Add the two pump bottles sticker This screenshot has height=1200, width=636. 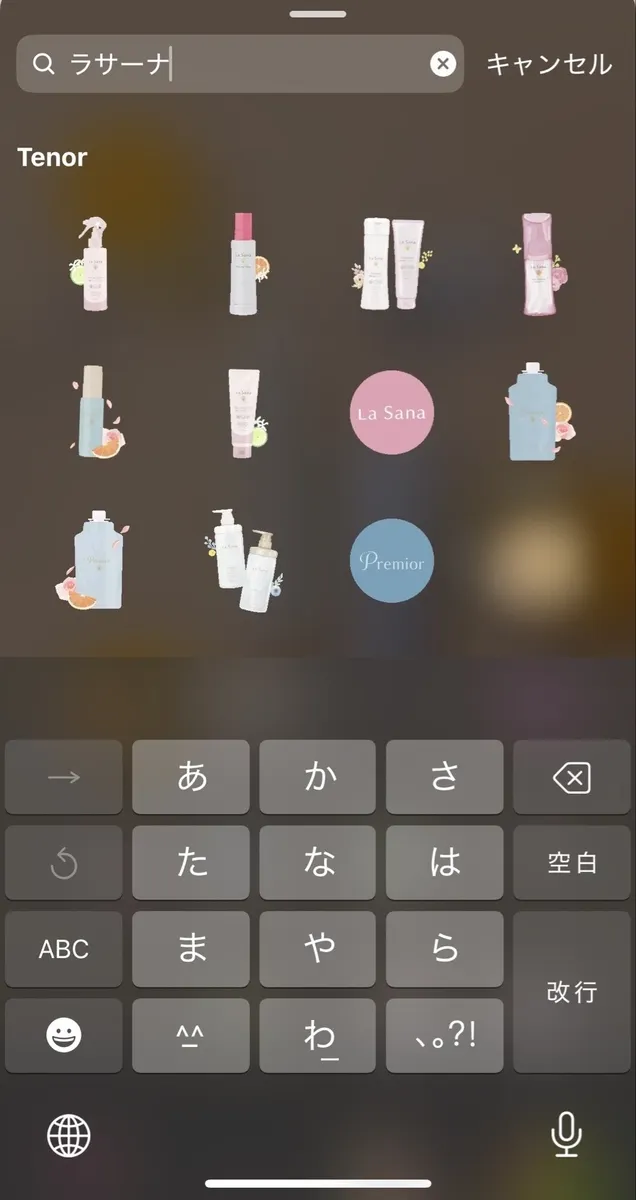pos(243,560)
